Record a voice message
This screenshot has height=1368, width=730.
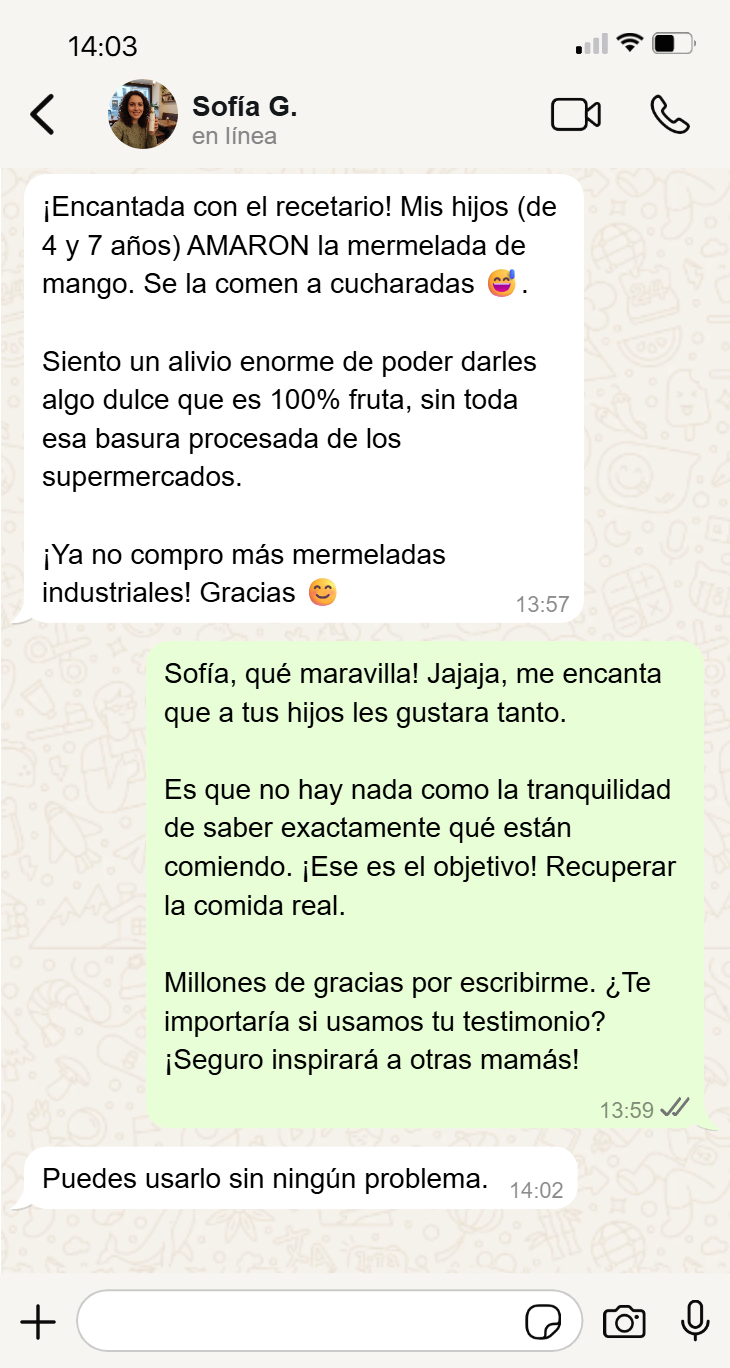click(695, 1321)
